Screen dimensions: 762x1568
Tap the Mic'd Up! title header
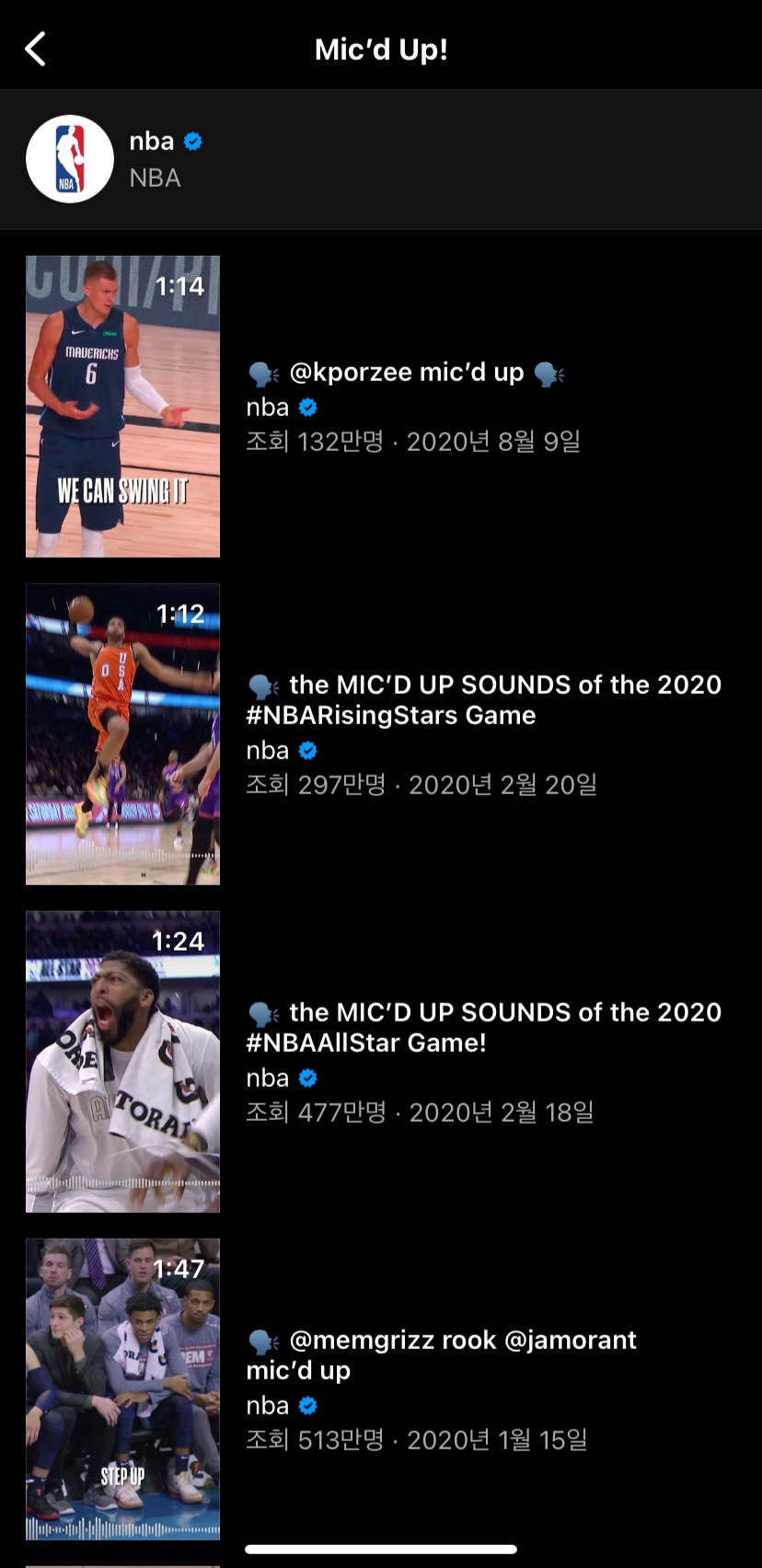381,48
